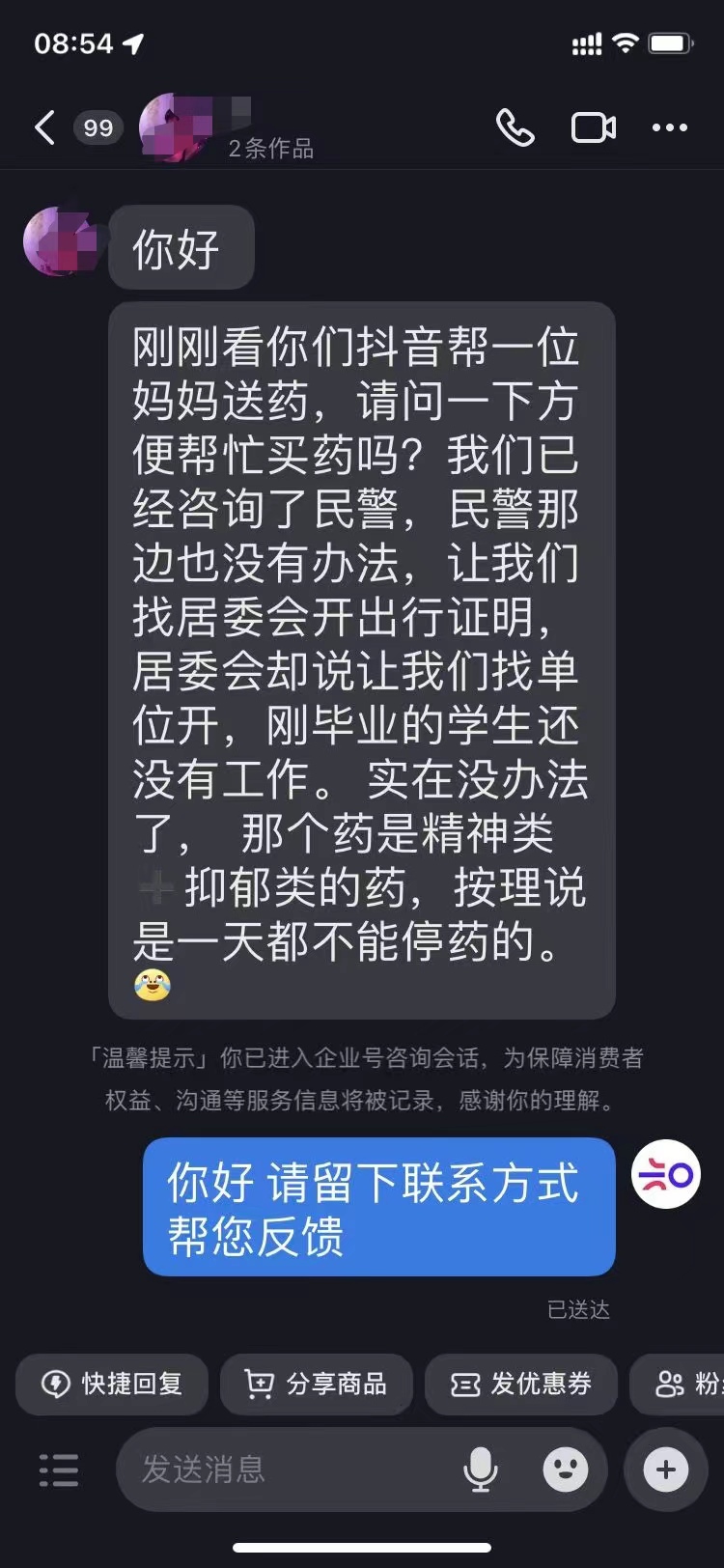Tap the sender's avatar beside 你好

click(x=60, y=241)
